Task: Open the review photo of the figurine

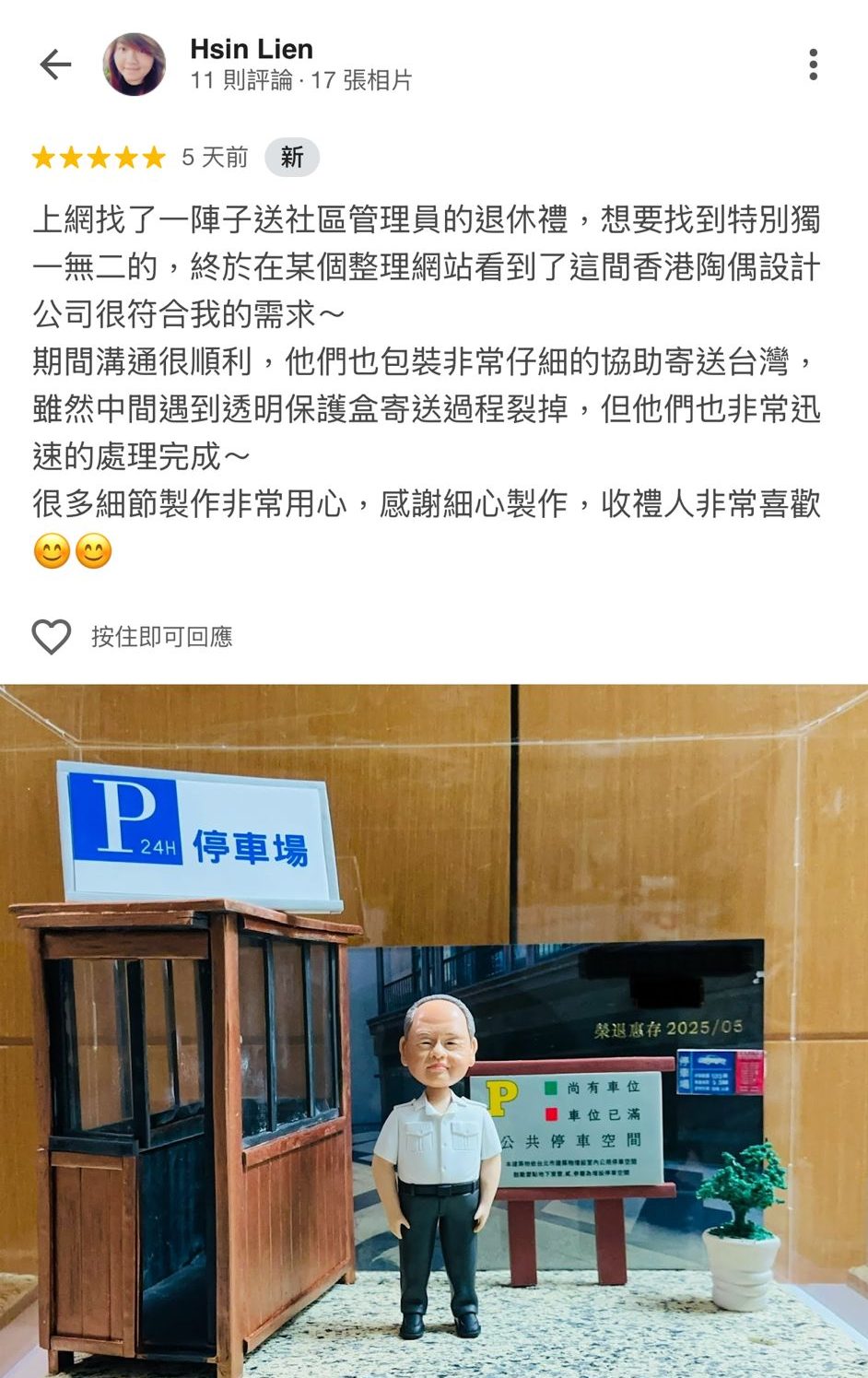Action: click(x=434, y=1031)
